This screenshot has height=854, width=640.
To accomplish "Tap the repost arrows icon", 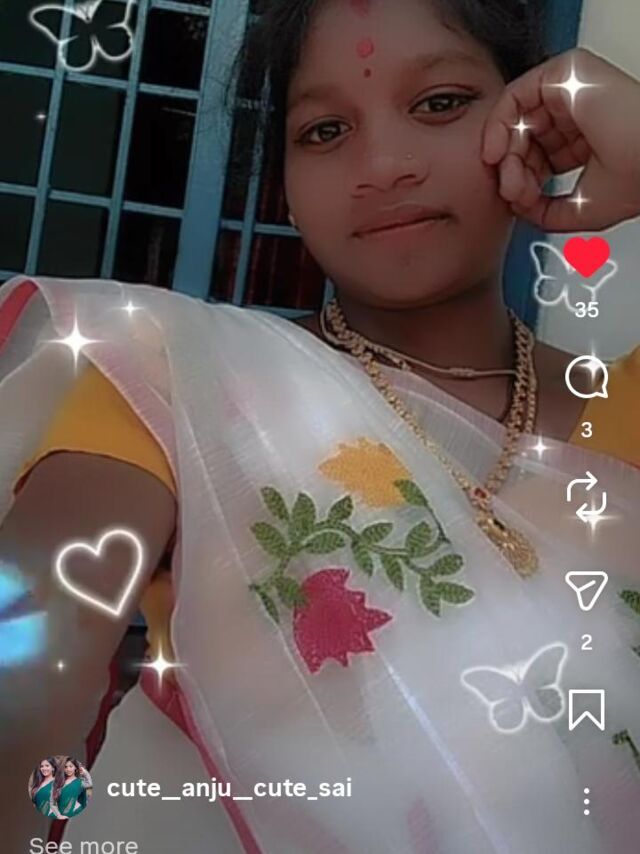I will (x=586, y=497).
